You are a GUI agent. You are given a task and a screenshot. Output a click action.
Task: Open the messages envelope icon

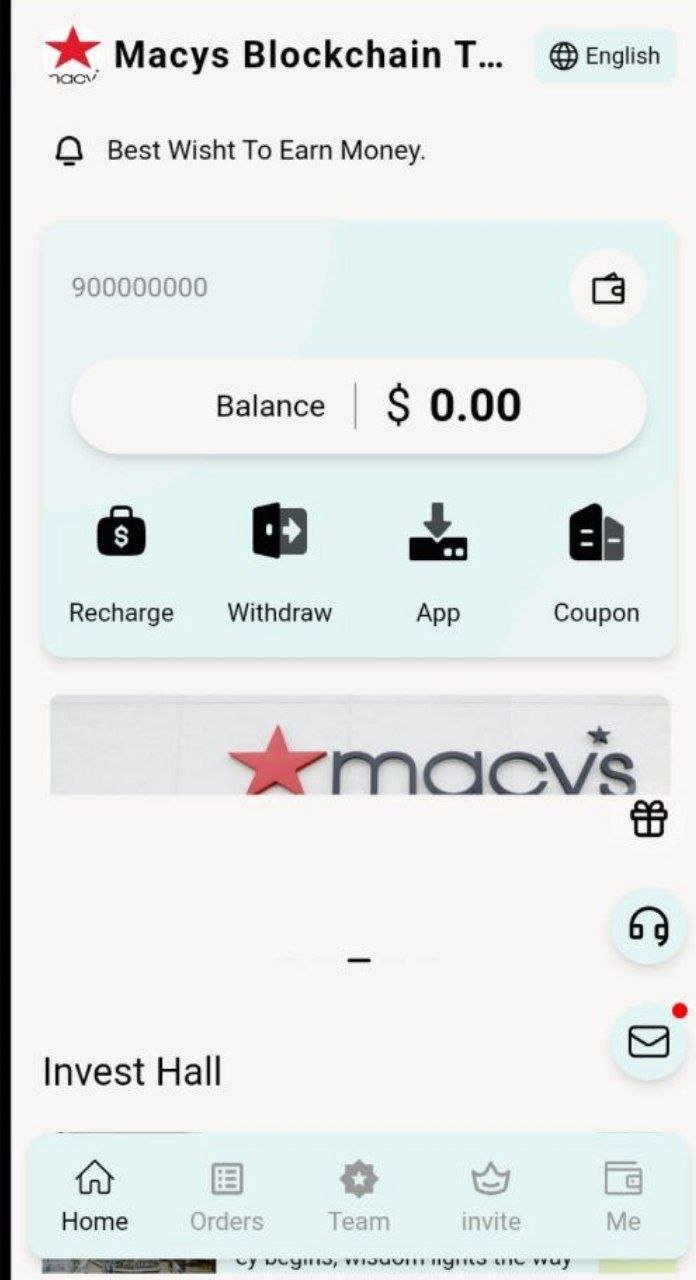click(648, 1042)
